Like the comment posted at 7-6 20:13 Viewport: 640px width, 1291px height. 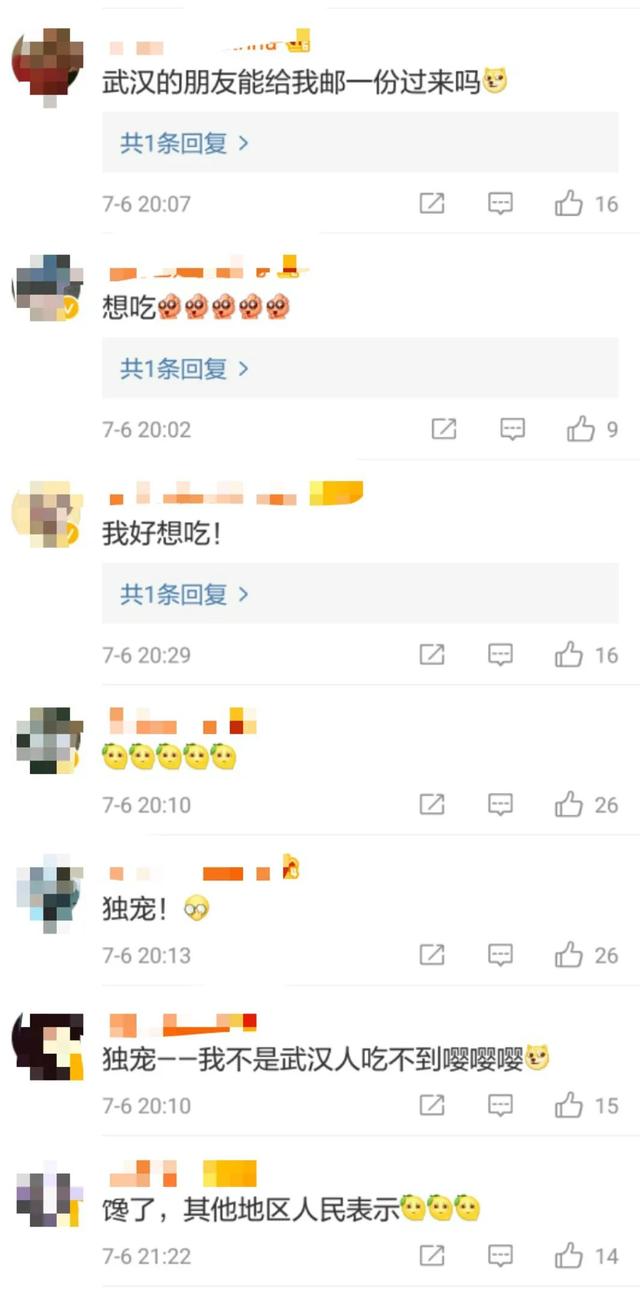(x=569, y=955)
